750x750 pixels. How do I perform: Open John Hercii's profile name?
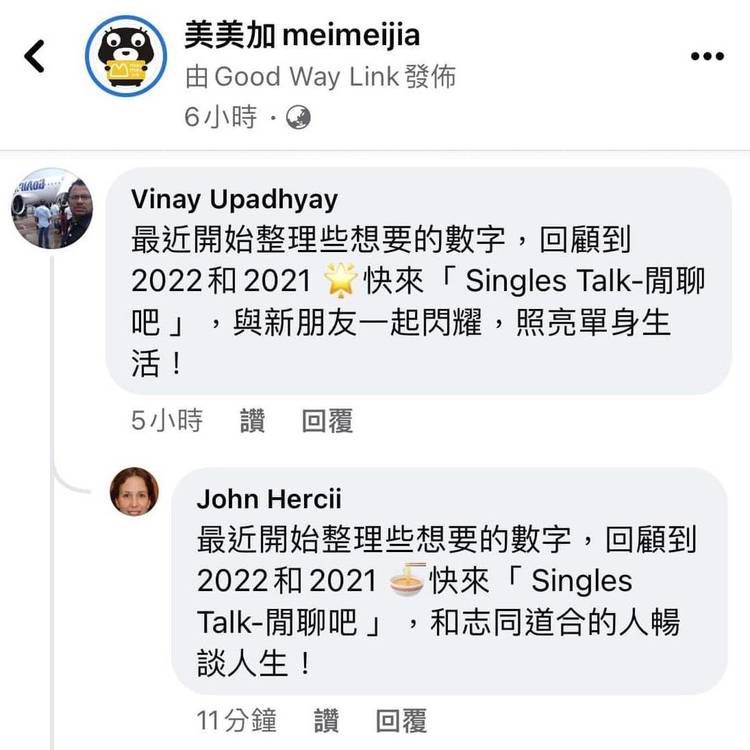(269, 498)
